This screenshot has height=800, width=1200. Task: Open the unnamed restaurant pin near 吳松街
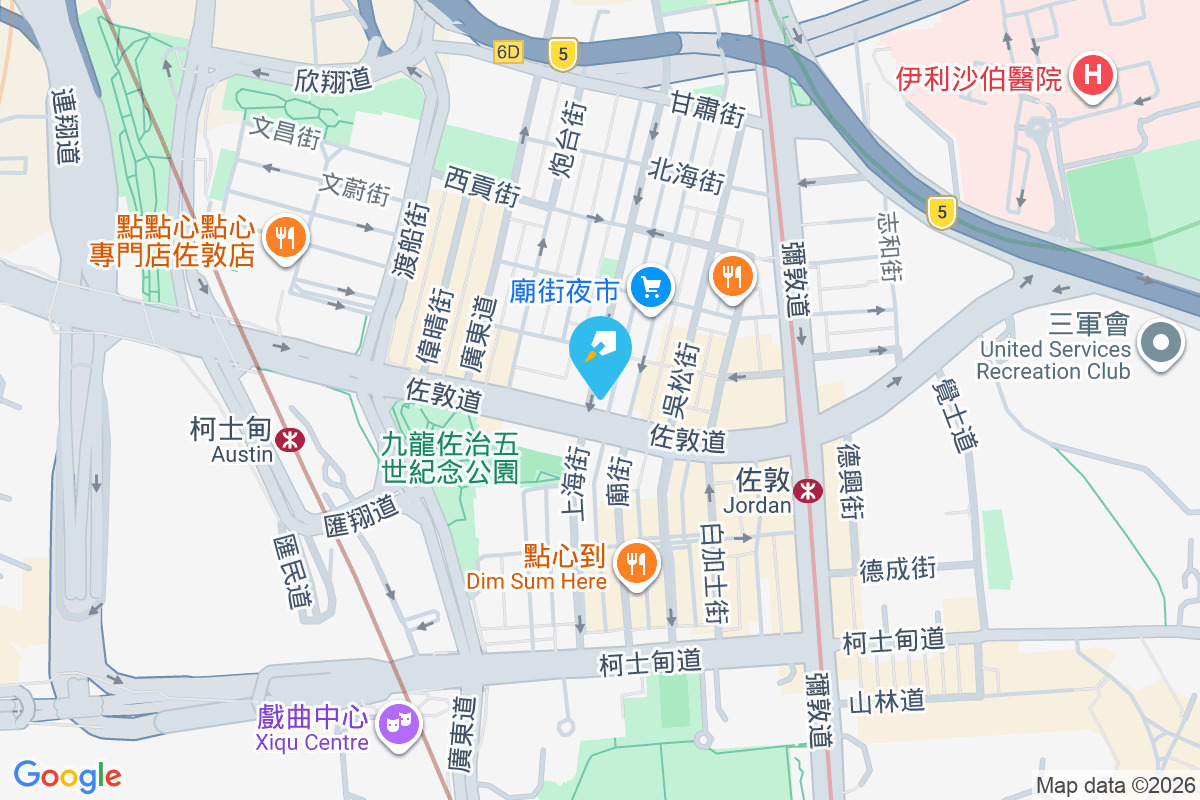point(733,276)
